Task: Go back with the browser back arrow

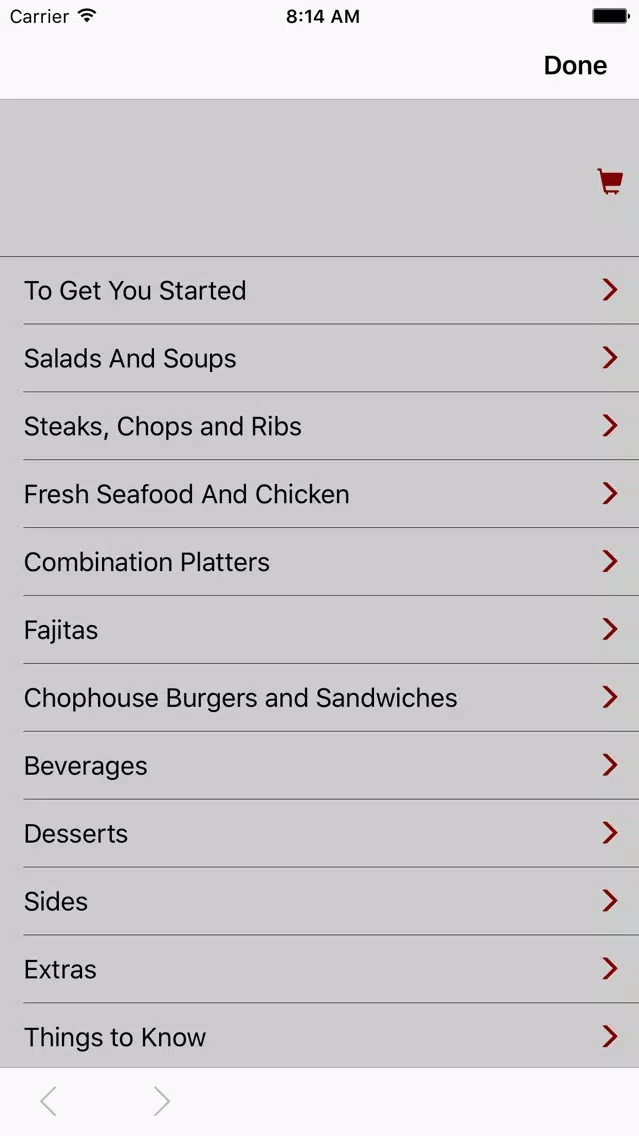Action: (48, 1101)
